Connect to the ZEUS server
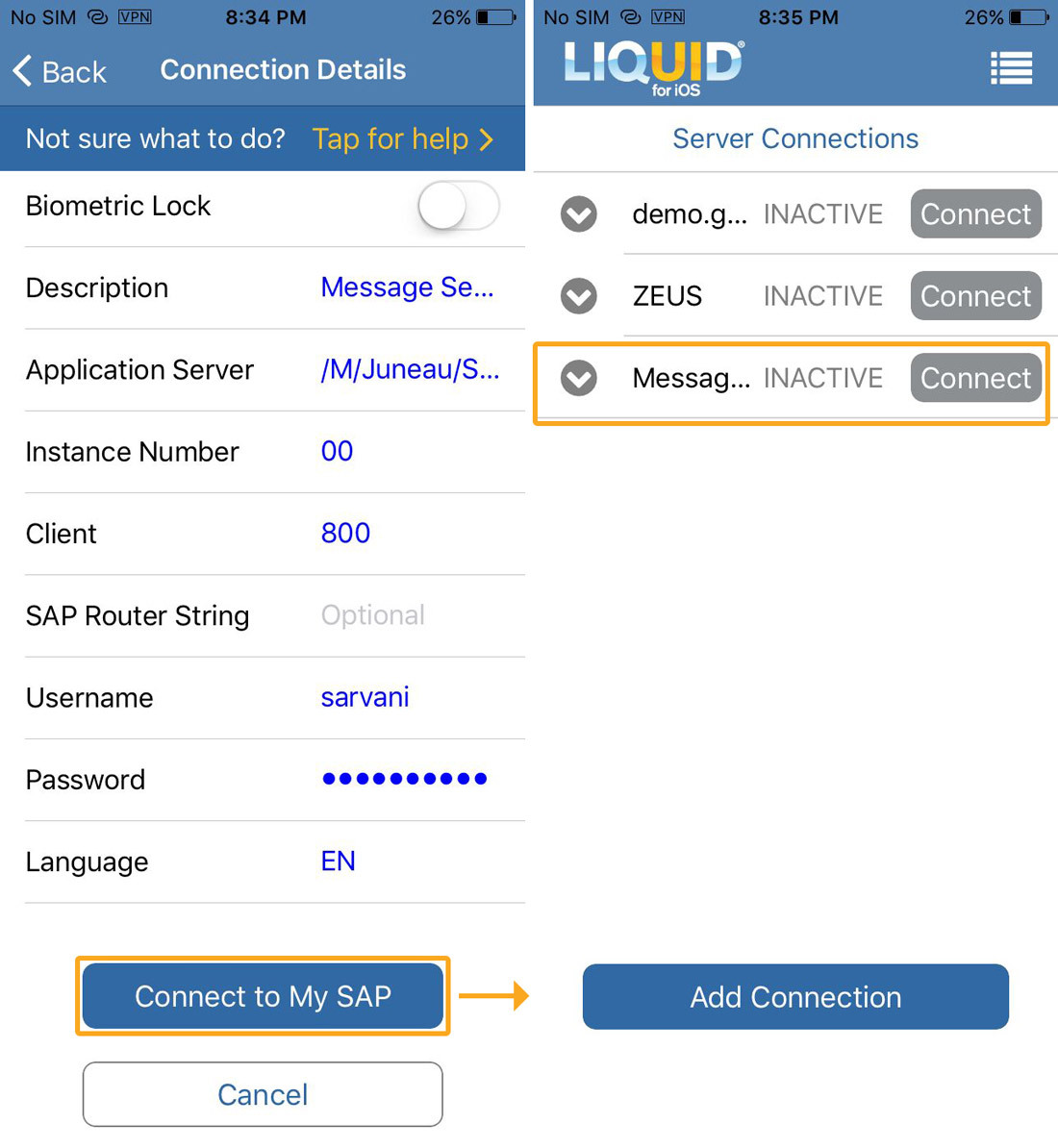Viewport: 1058px width, 1148px height. pyautogui.click(x=975, y=296)
